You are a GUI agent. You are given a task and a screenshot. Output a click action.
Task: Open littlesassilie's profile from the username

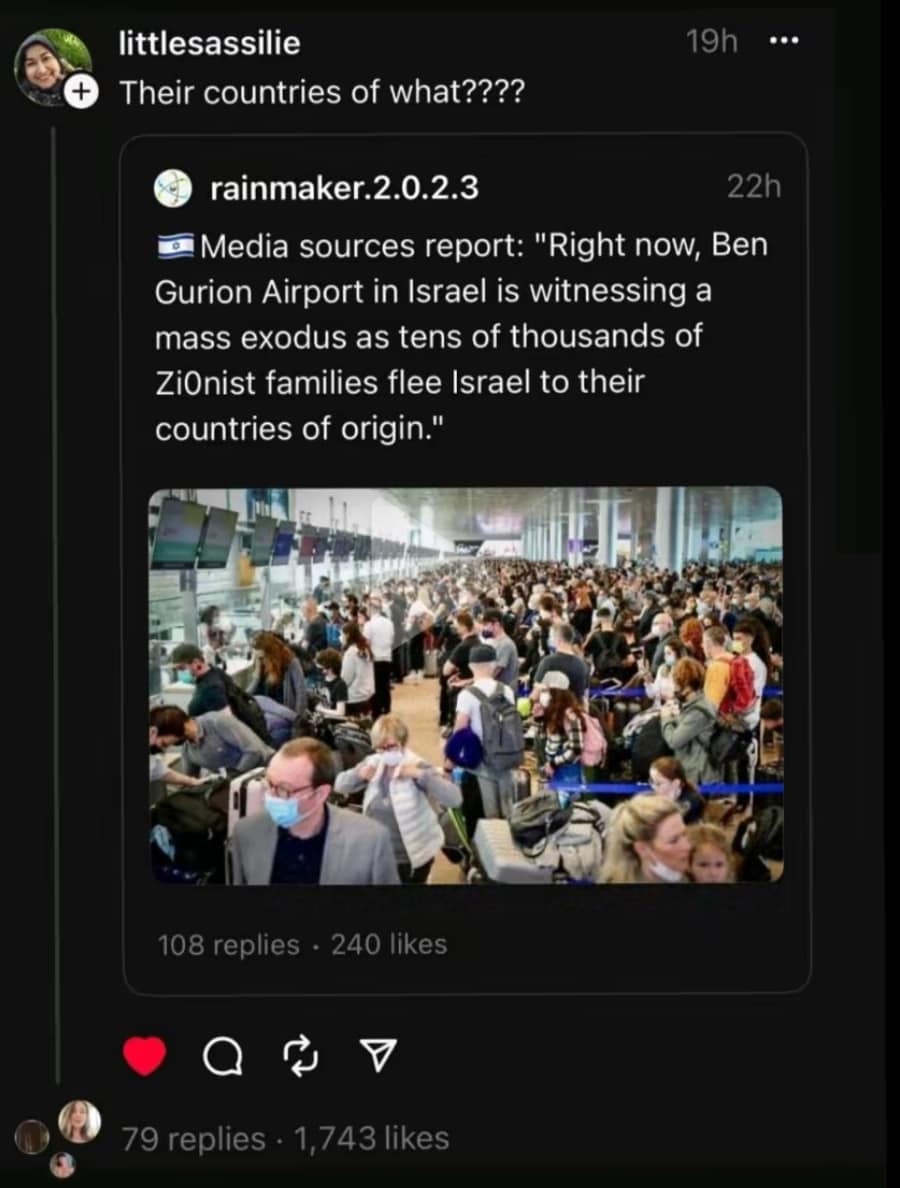pyautogui.click(x=209, y=43)
